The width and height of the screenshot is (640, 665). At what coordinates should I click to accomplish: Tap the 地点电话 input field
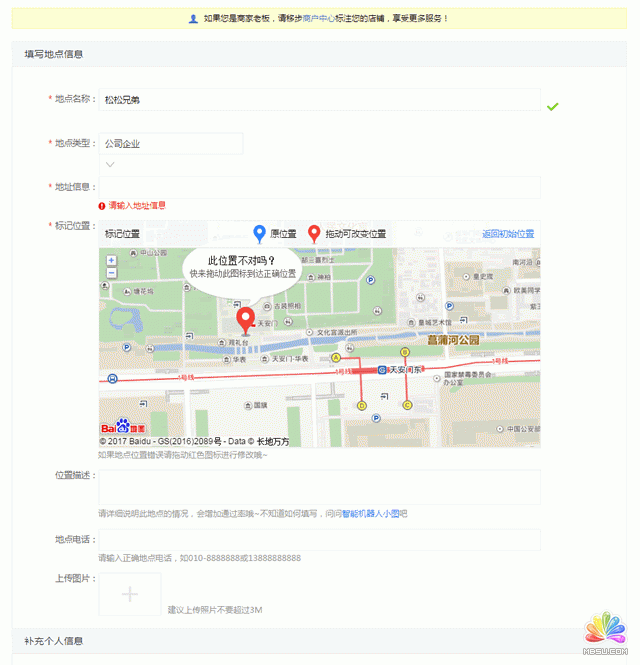(319, 540)
